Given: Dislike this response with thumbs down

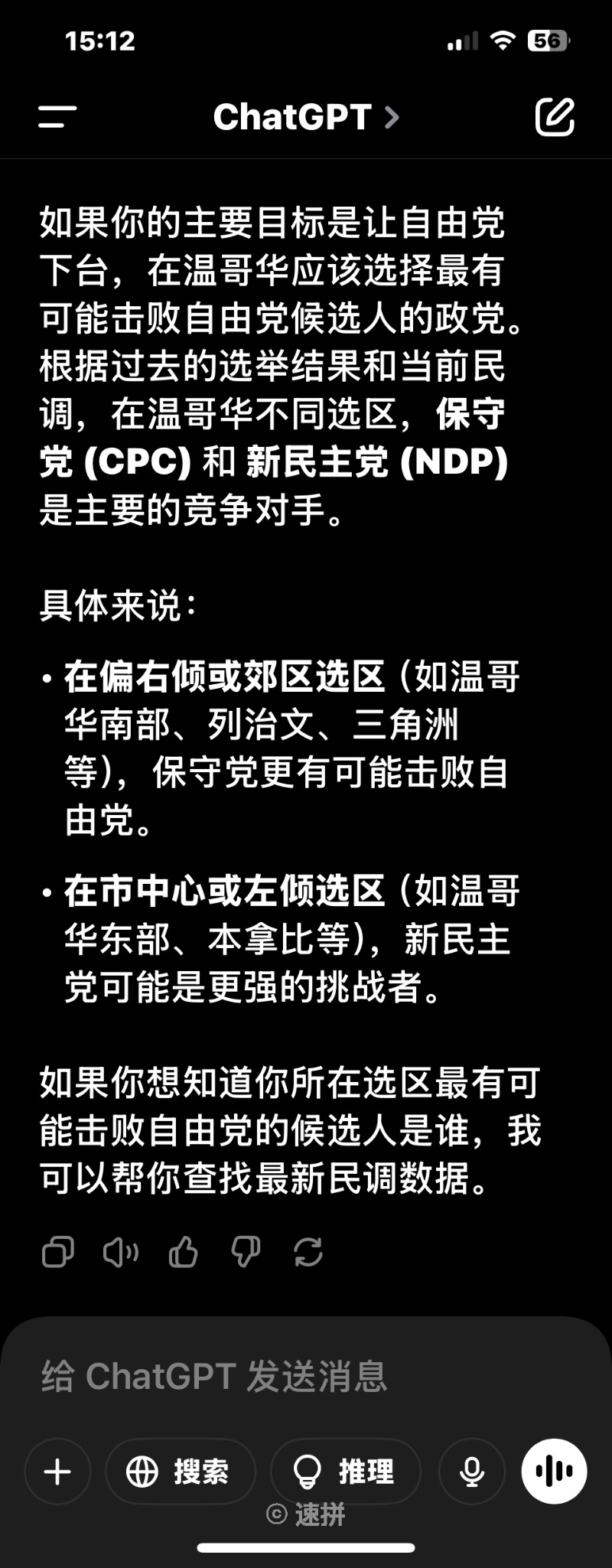Looking at the screenshot, I should pyautogui.click(x=246, y=1253).
